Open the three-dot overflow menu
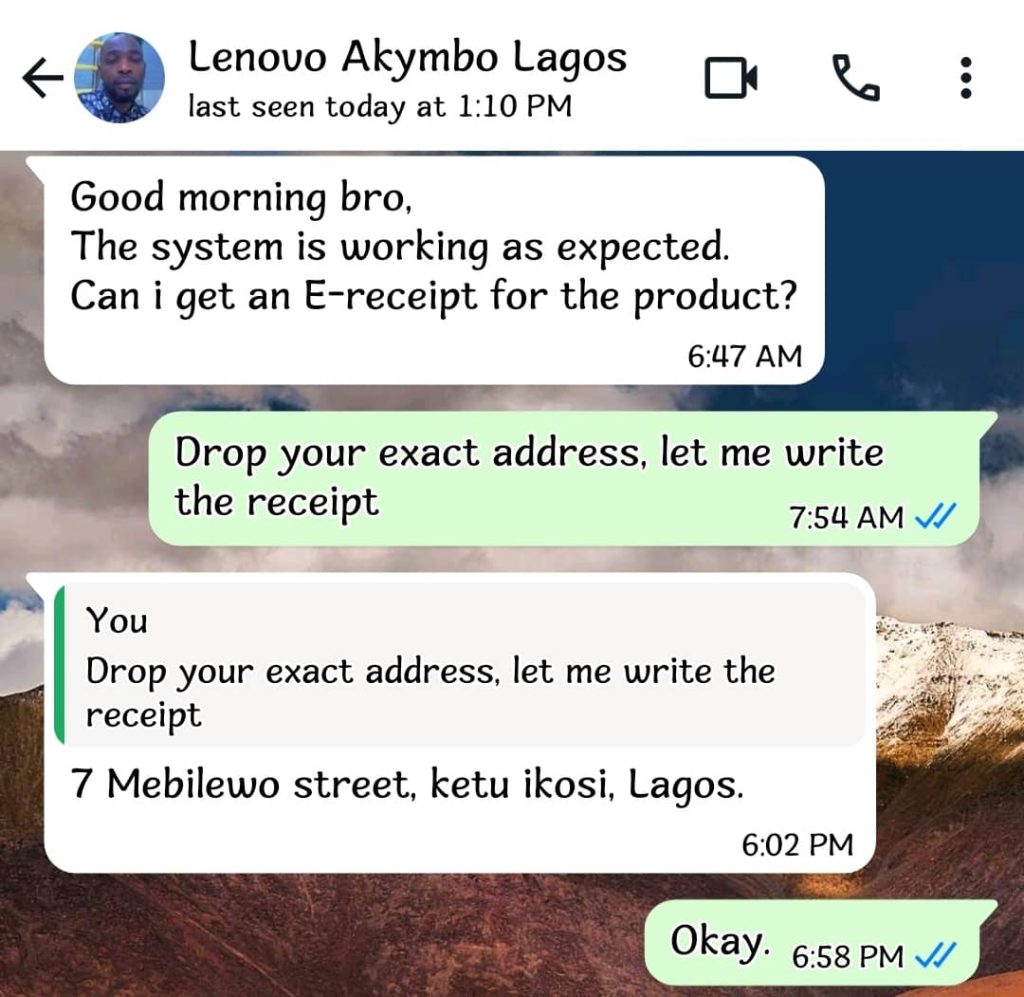 click(x=965, y=78)
